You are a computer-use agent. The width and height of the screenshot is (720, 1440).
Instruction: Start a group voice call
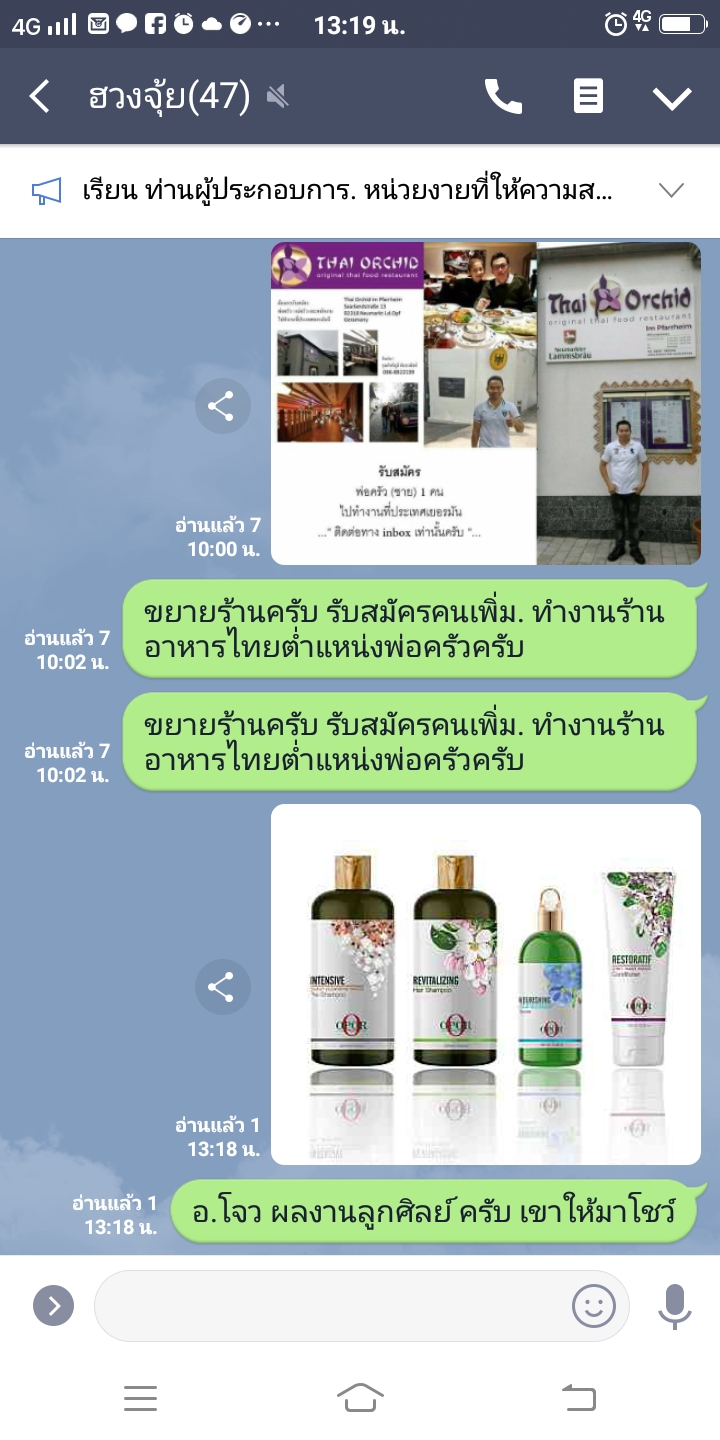(x=503, y=97)
